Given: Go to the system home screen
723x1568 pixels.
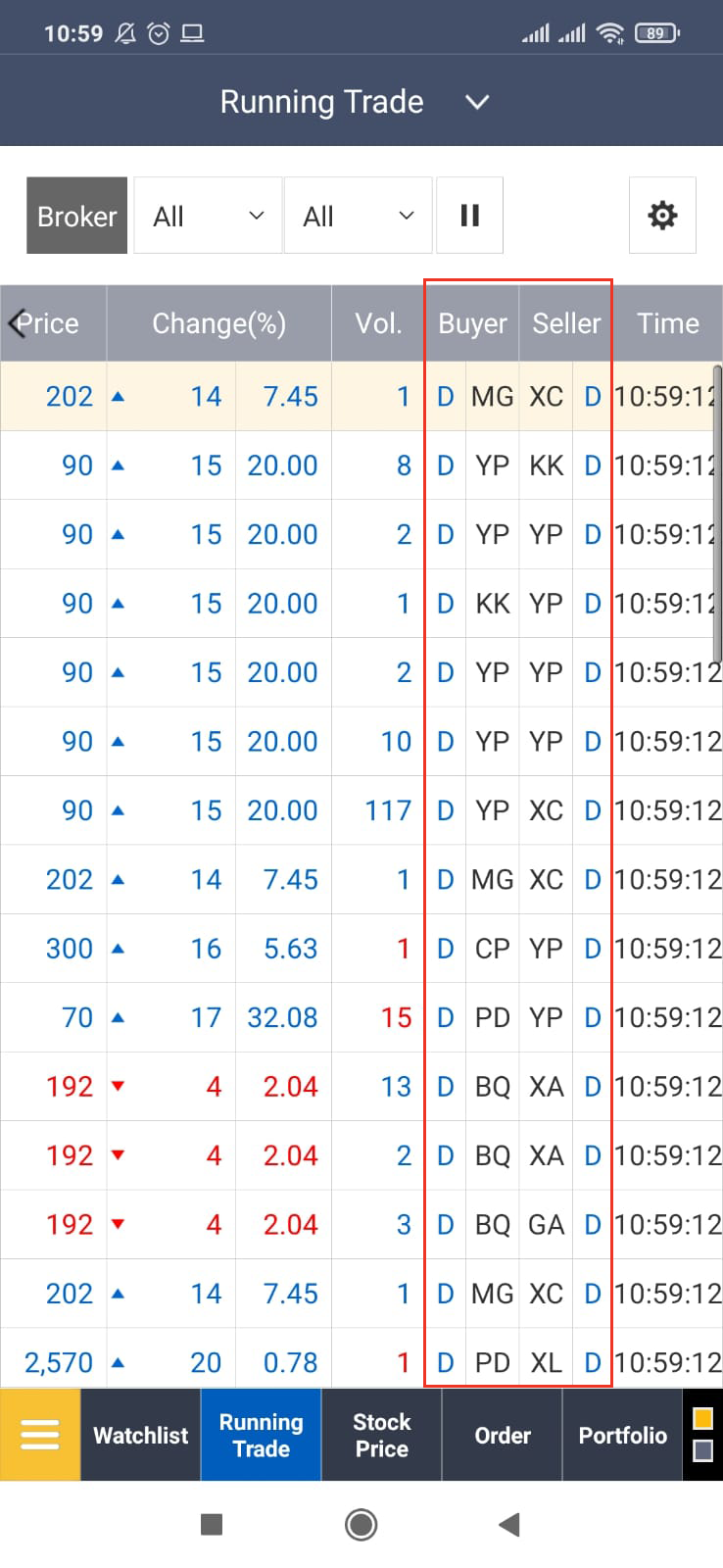Looking at the screenshot, I should 361,1524.
